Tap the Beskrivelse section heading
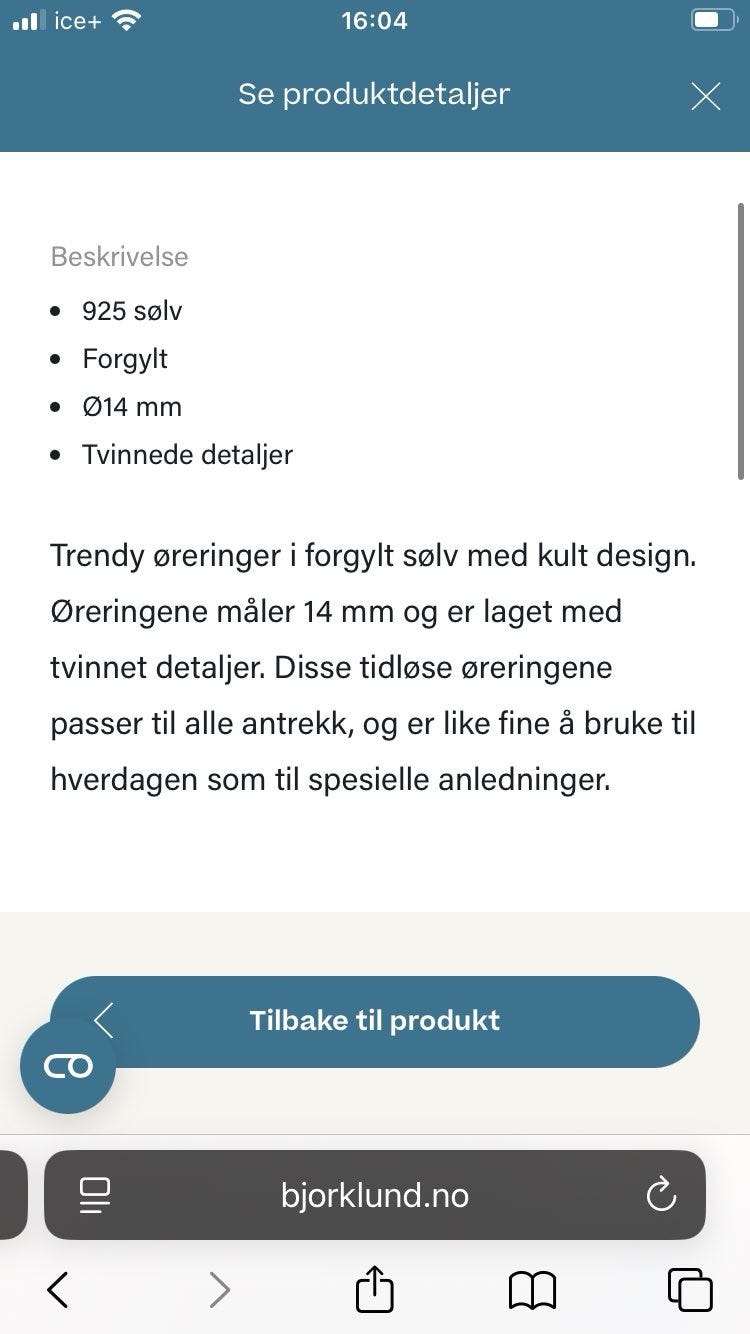 (x=119, y=257)
